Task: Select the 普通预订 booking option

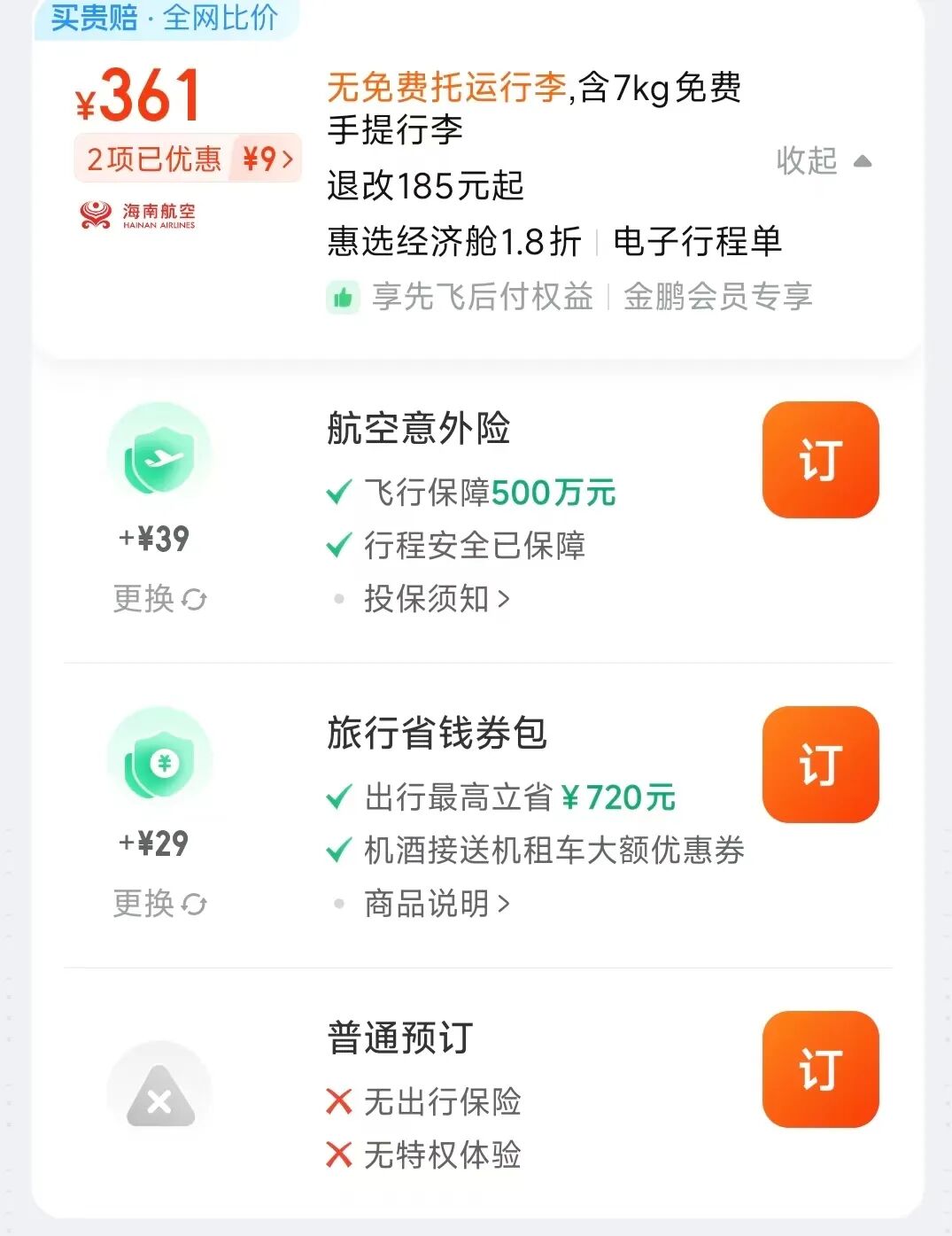Action: pyautogui.click(x=400, y=1038)
